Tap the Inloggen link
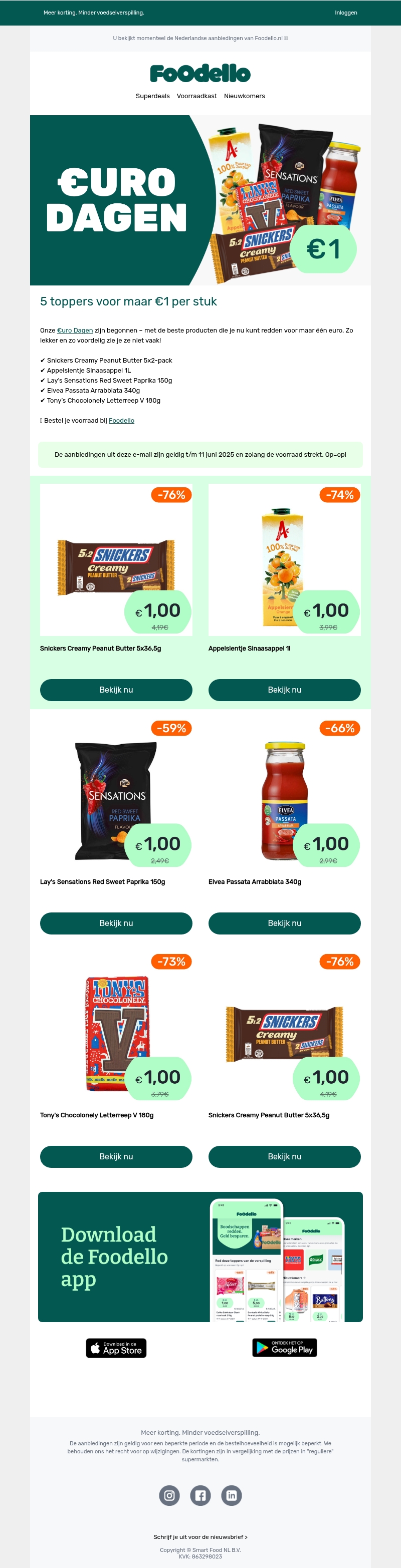Viewport: 401px width, 1568px height. tap(345, 13)
